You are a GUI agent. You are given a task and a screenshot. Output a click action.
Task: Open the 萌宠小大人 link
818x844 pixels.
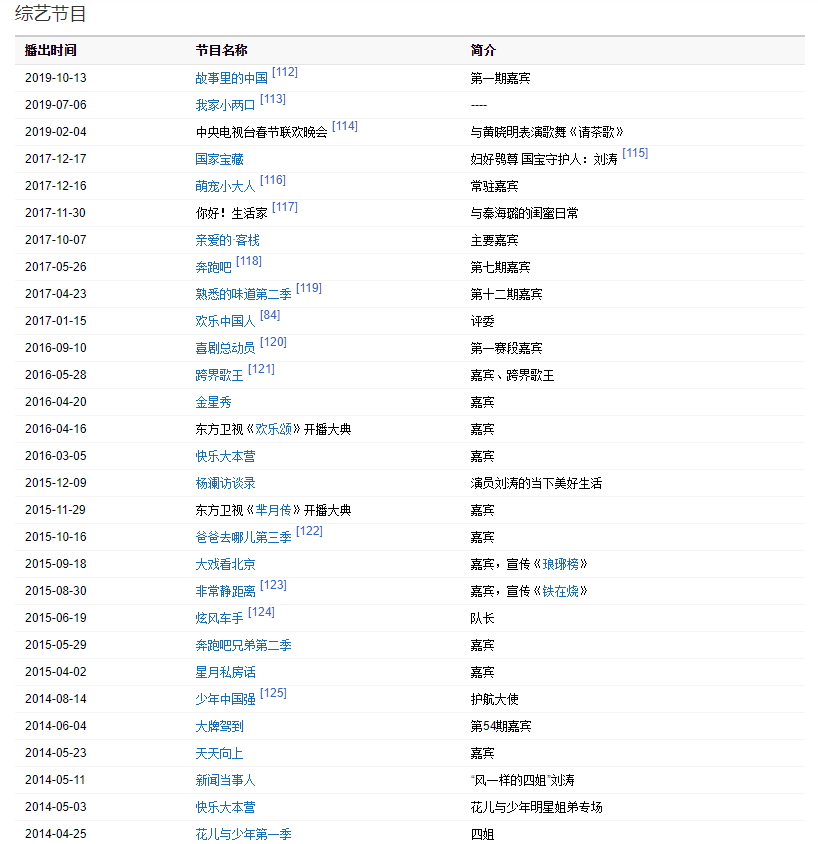pyautogui.click(x=225, y=186)
